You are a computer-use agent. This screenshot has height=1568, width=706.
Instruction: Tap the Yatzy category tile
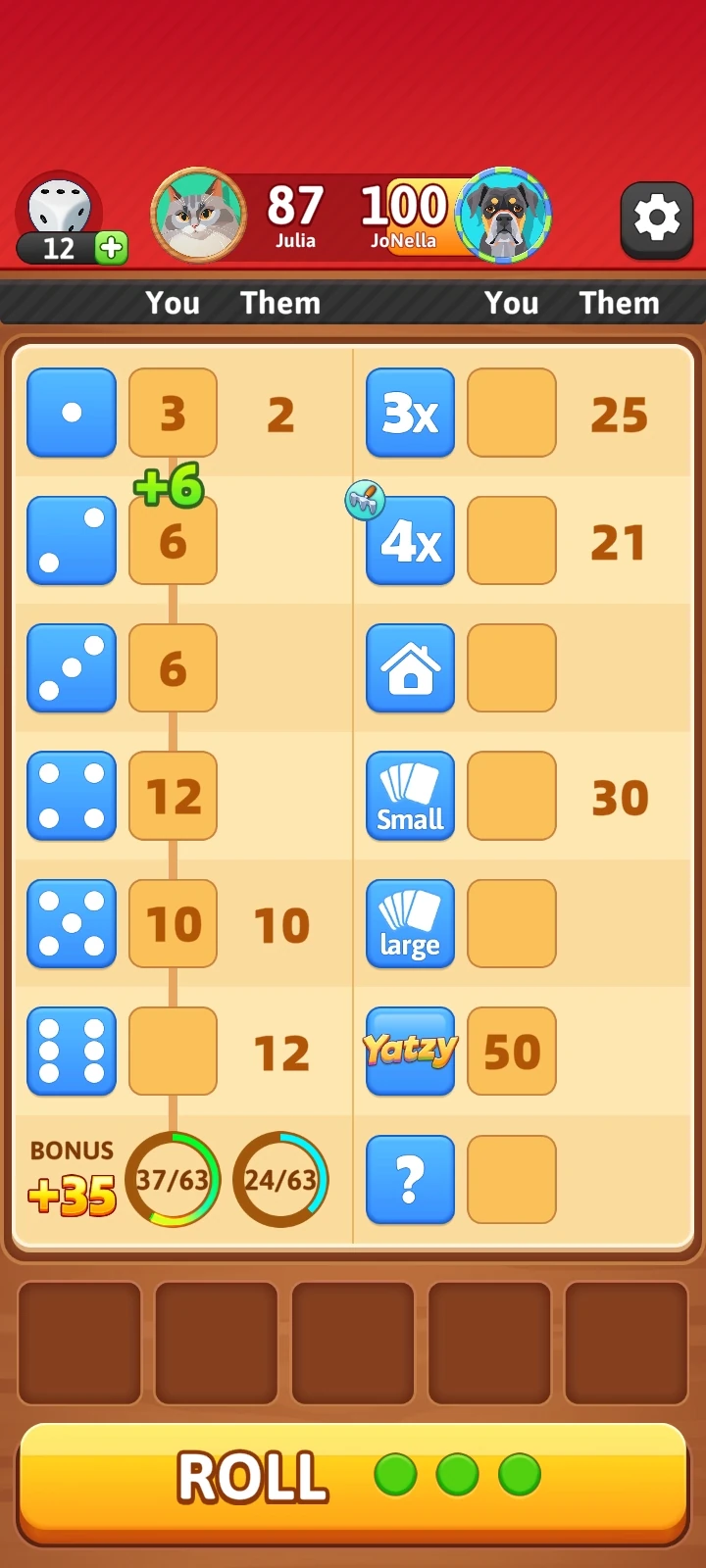click(x=410, y=1051)
